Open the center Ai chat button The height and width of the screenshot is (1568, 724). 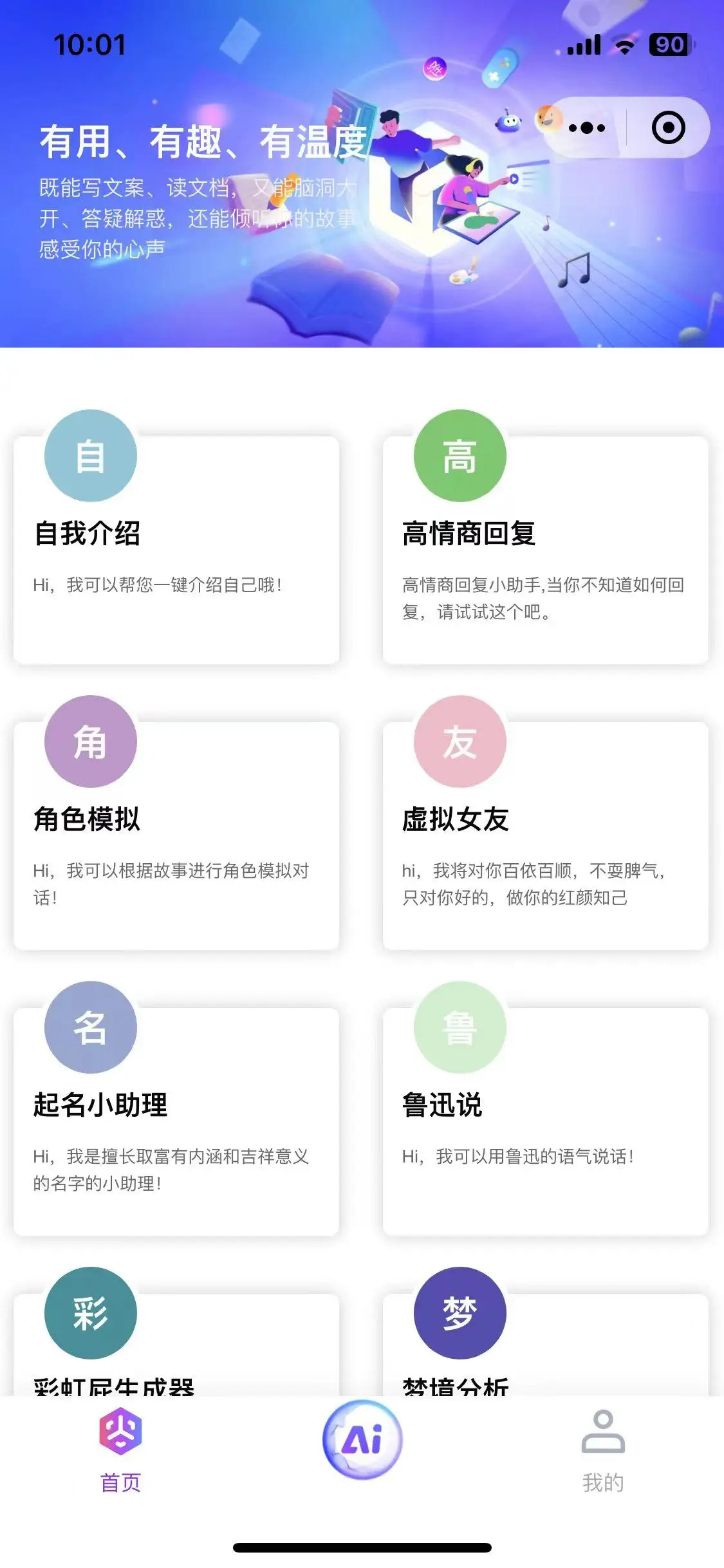362,1439
